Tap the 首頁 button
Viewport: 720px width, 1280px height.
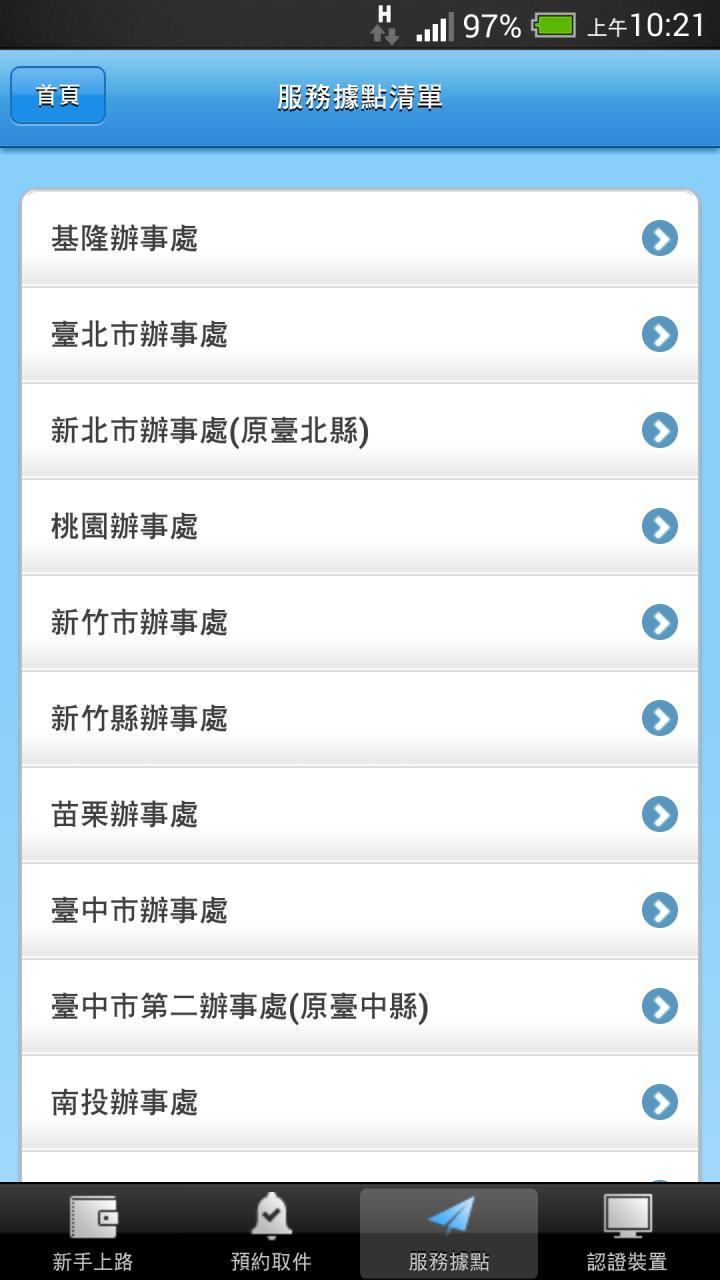click(x=58, y=96)
